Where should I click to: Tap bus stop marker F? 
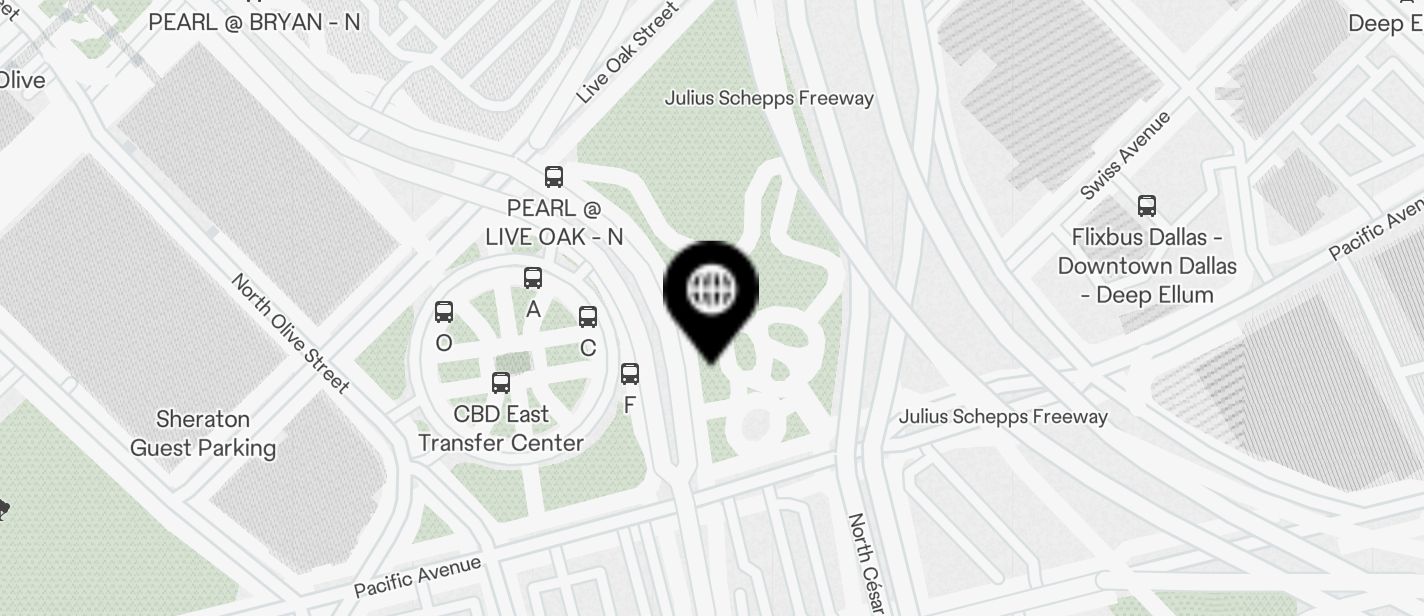pyautogui.click(x=630, y=375)
